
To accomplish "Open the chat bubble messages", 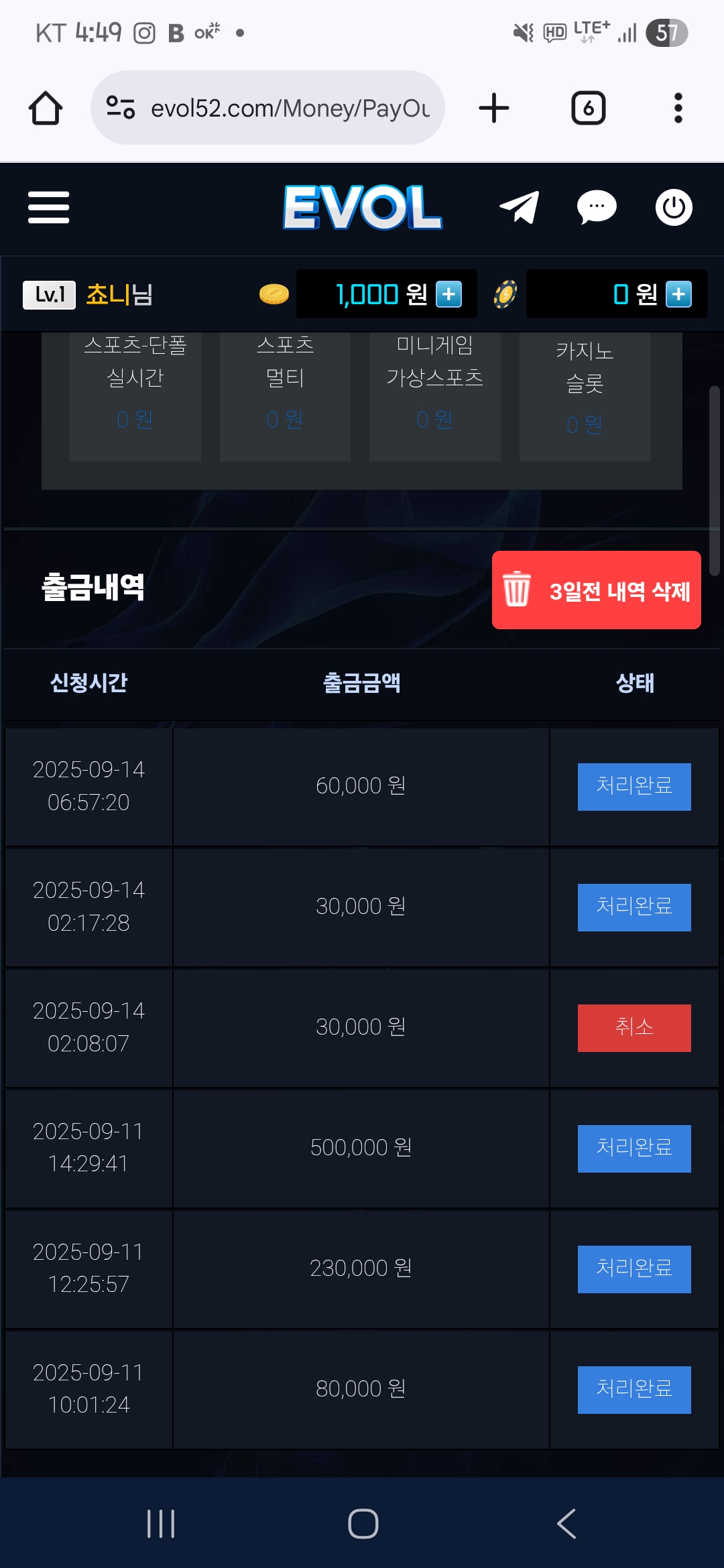I will point(597,207).
